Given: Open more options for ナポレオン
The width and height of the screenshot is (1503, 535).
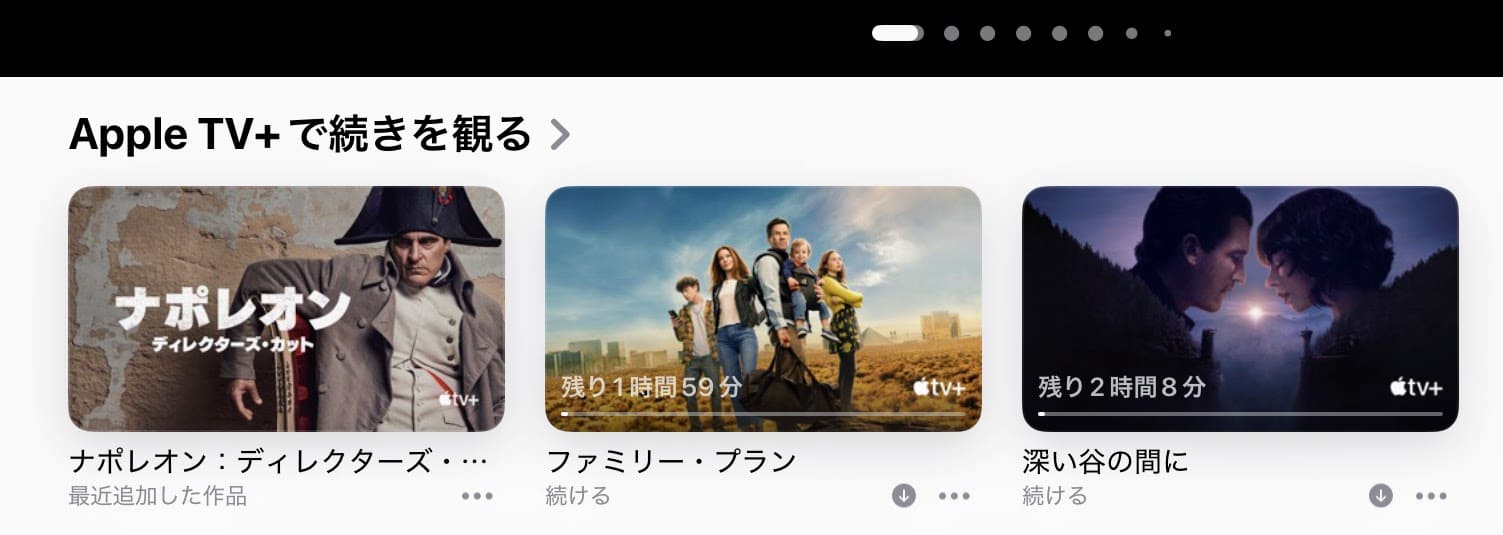Looking at the screenshot, I should pyautogui.click(x=477, y=496).
